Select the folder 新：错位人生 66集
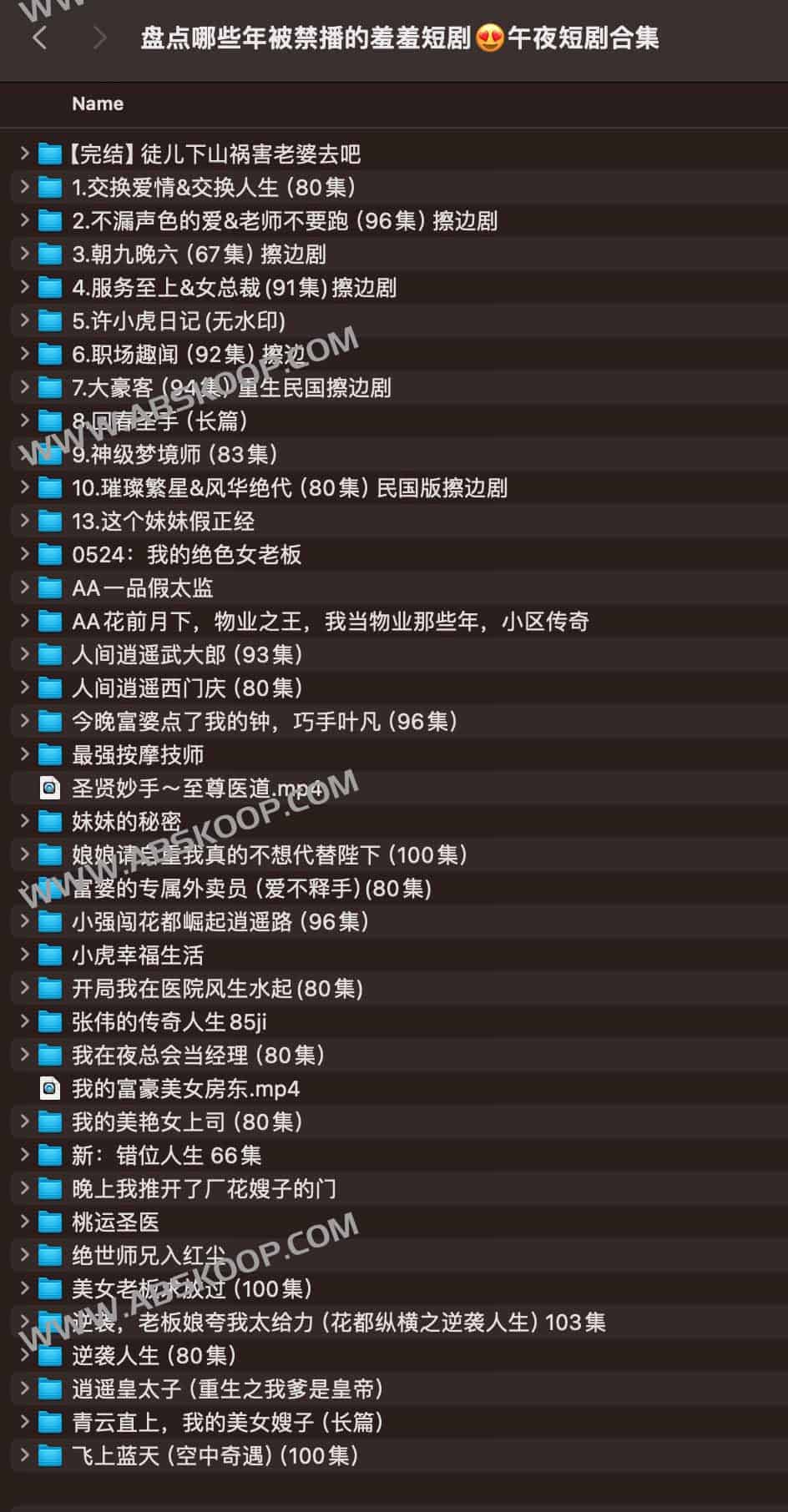This screenshot has height=1512, width=788. (166, 1156)
